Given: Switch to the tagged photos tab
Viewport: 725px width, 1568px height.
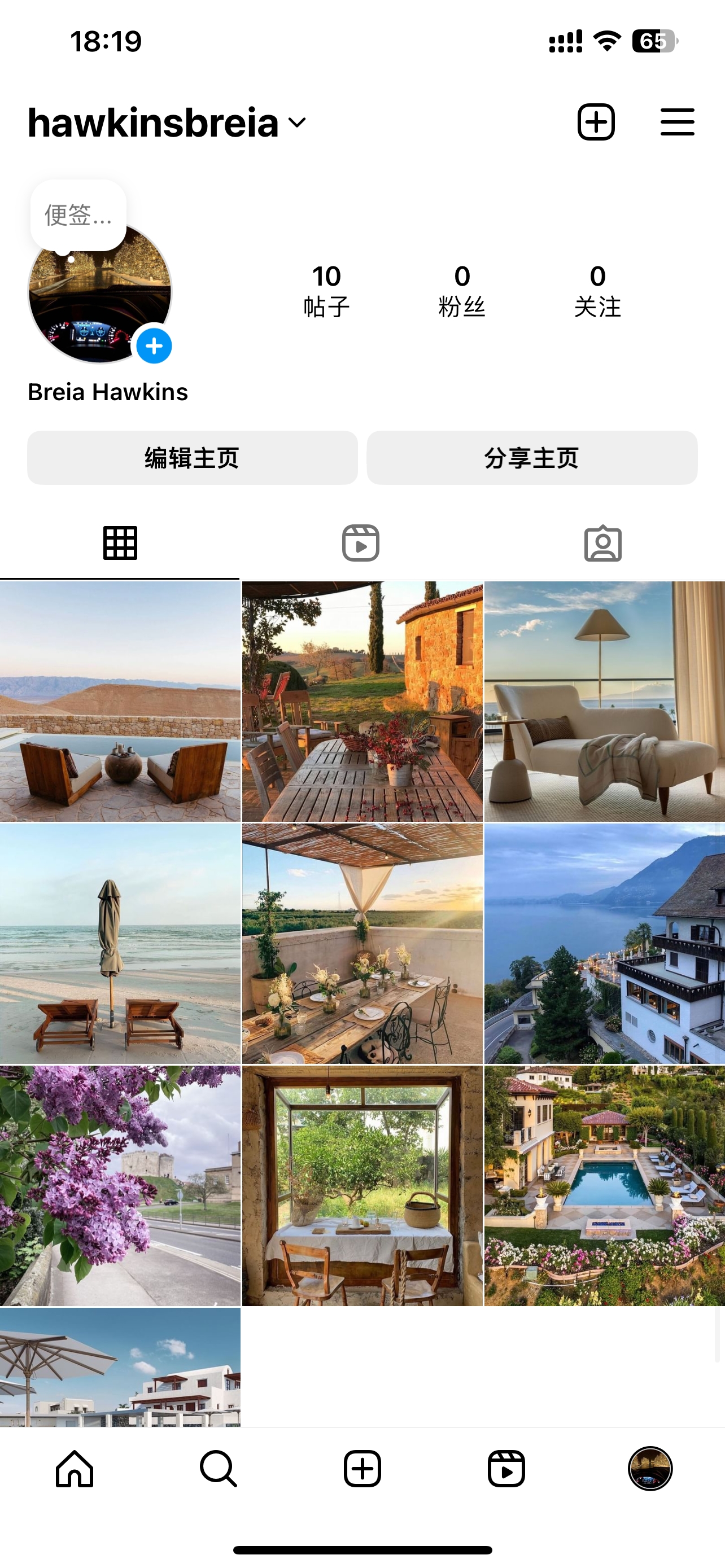Looking at the screenshot, I should pos(602,543).
